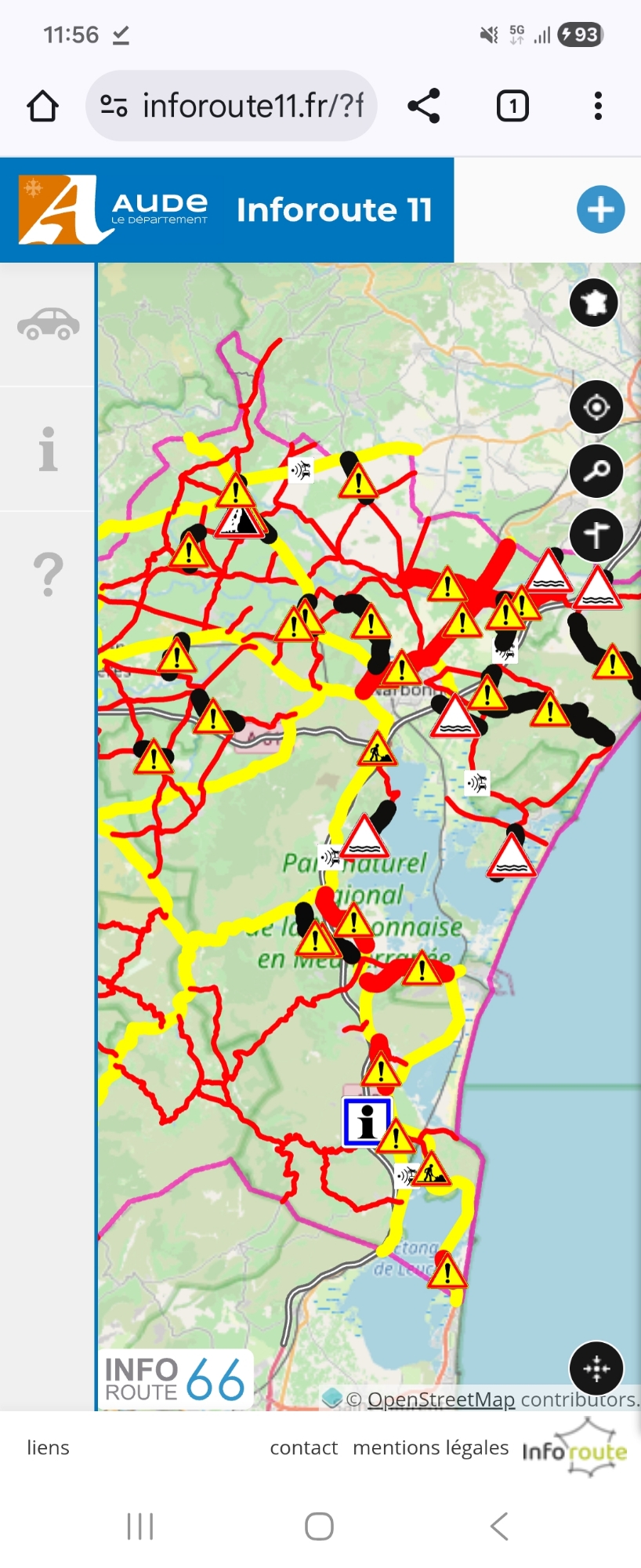Screen dimensions: 641x1568
Task: Open the tab switcher
Action: (512, 106)
